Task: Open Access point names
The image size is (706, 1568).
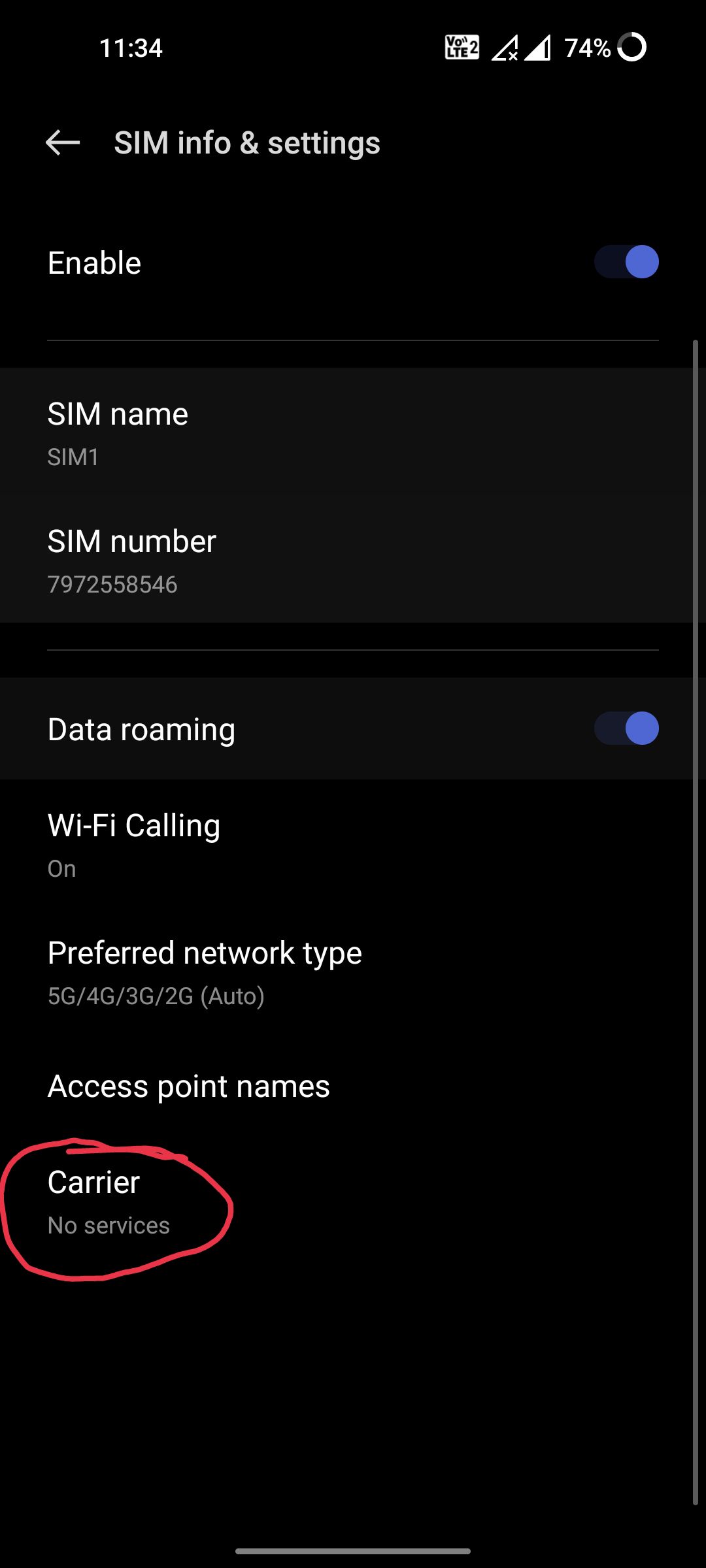Action: pyautogui.click(x=353, y=1086)
